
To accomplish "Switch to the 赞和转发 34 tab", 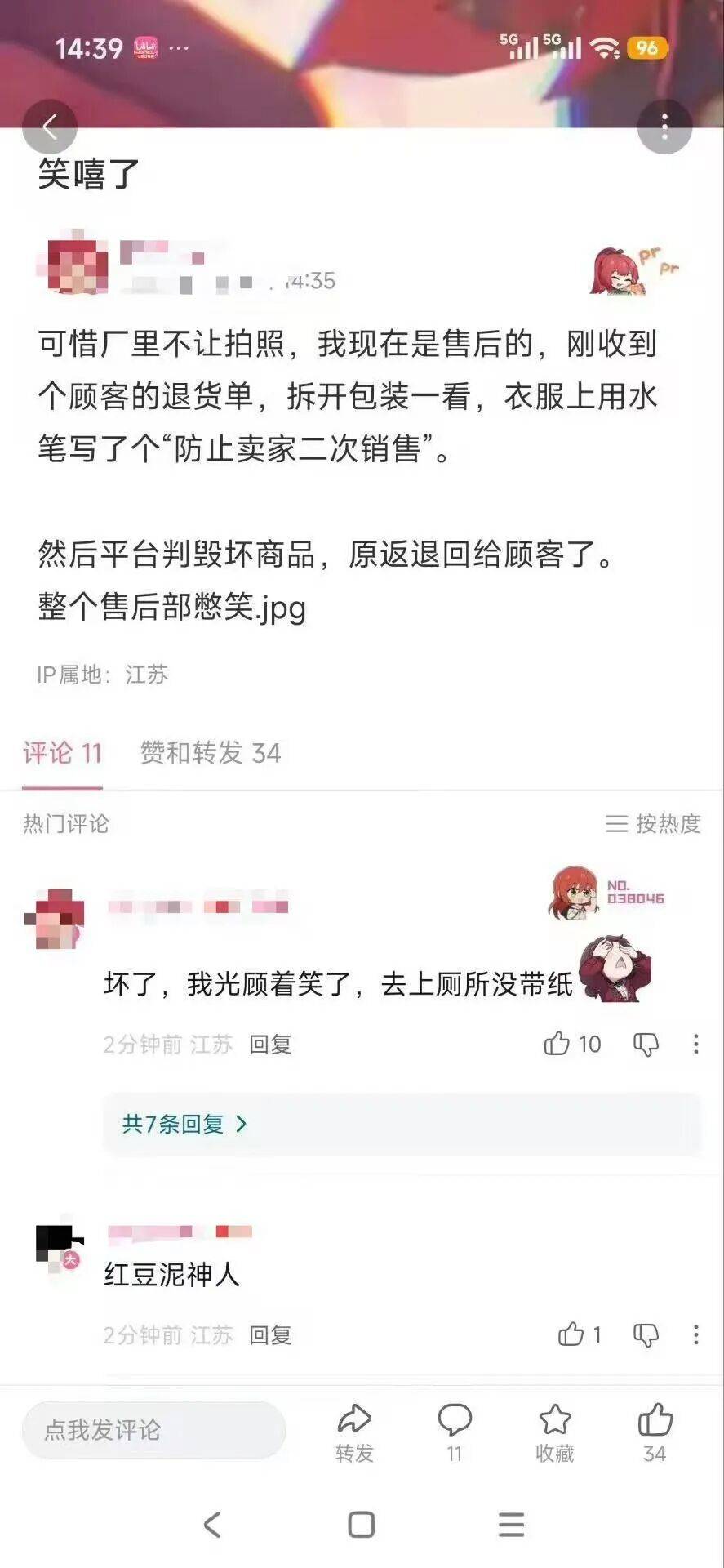I will click(210, 752).
